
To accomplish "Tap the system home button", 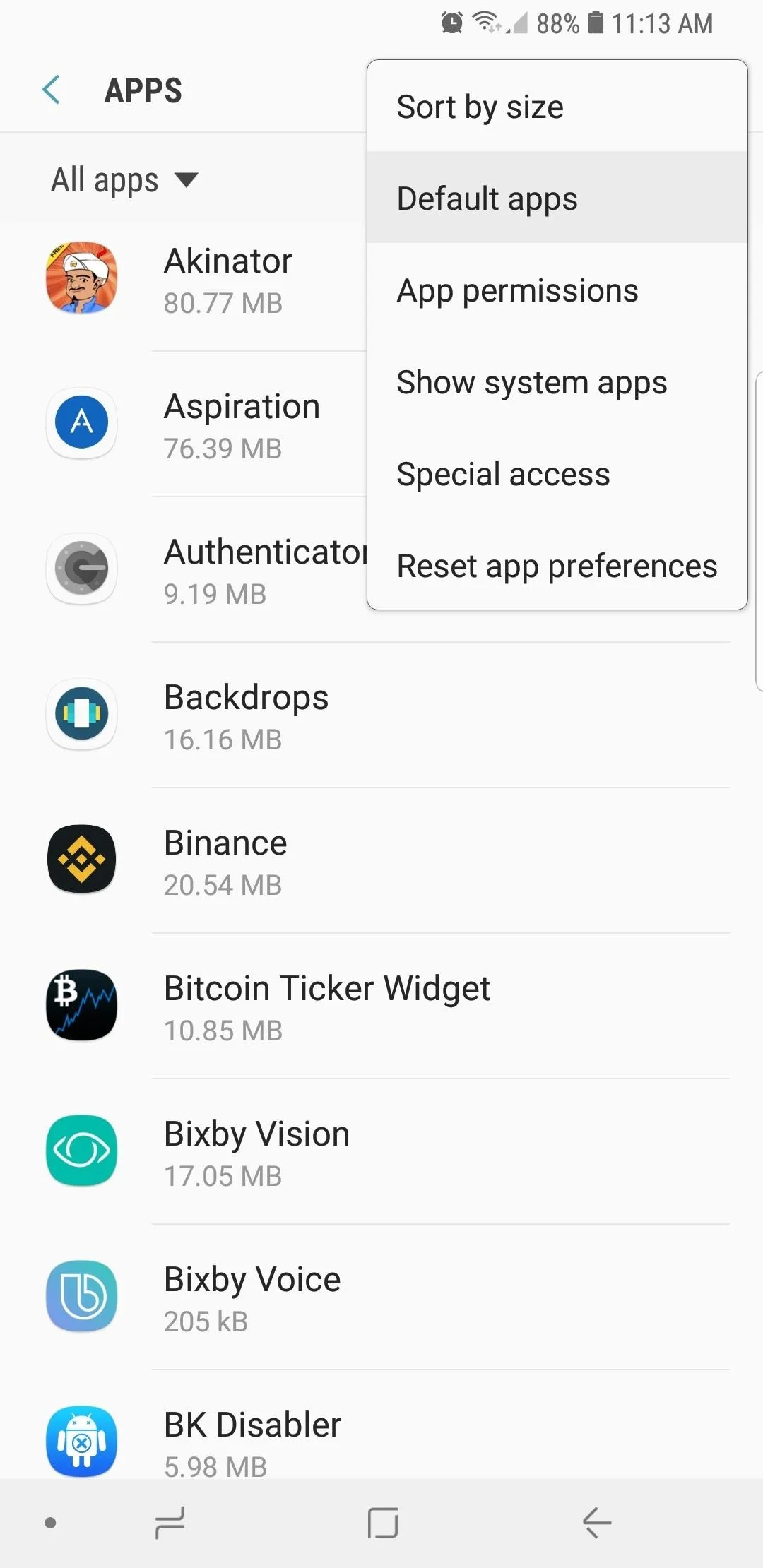I will click(382, 1522).
